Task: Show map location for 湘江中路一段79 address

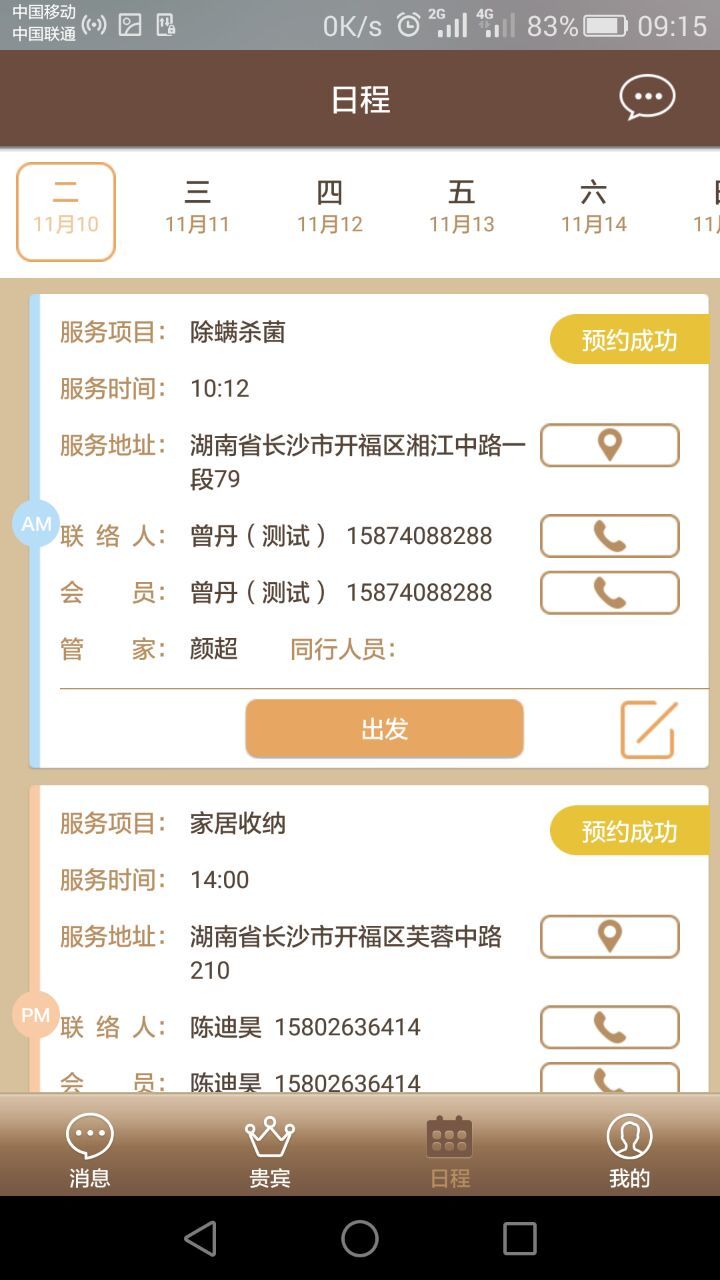Action: coord(609,445)
